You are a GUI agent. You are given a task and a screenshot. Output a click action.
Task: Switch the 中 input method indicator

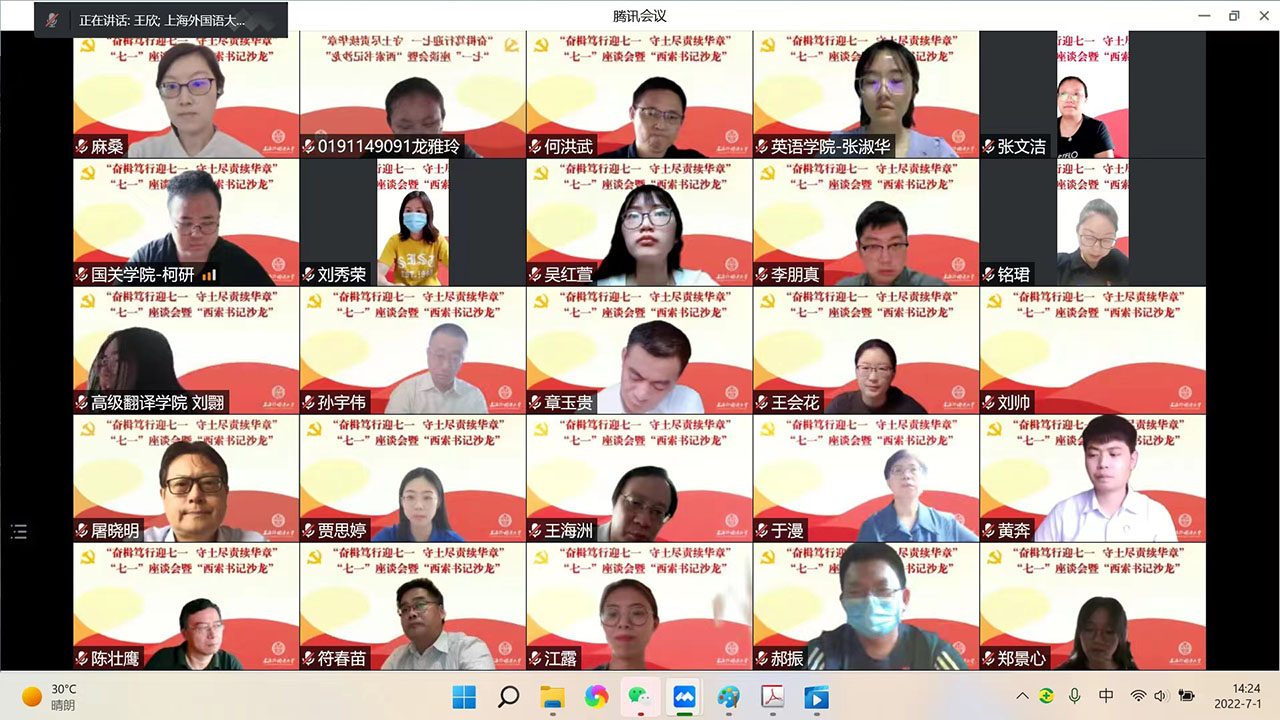coord(1106,696)
